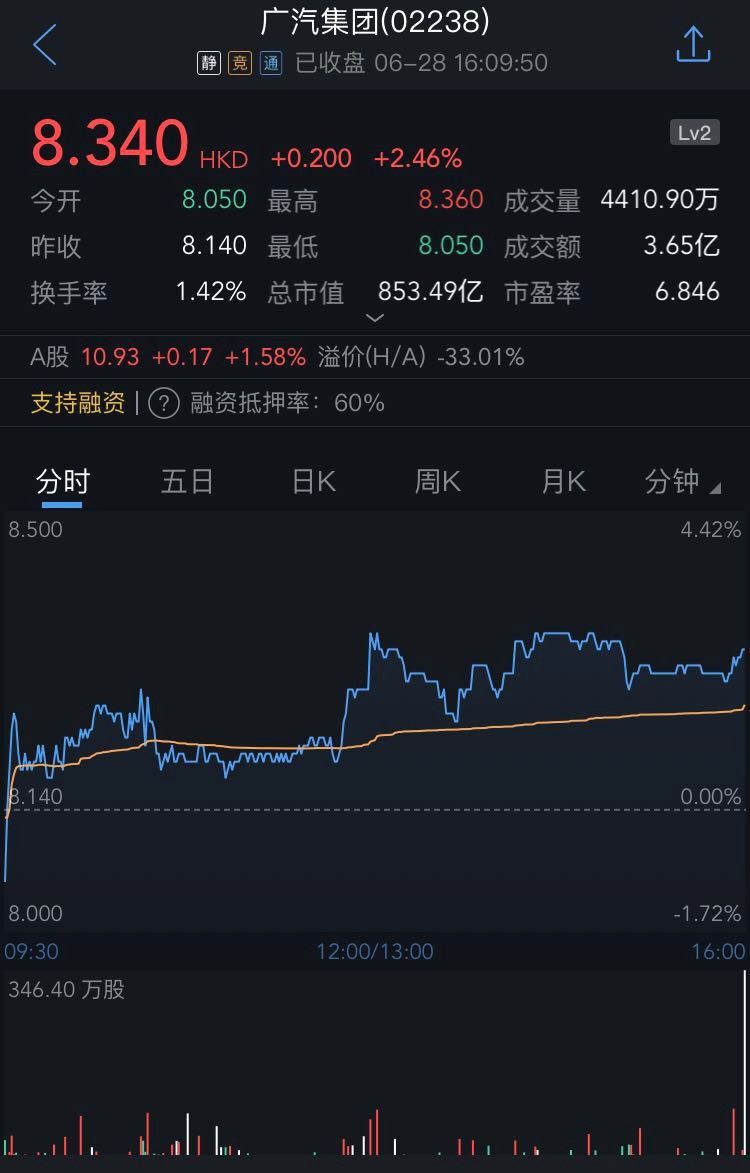The width and height of the screenshot is (750, 1173).
Task: Open Lv2 market depth quotes
Action: coord(693,131)
